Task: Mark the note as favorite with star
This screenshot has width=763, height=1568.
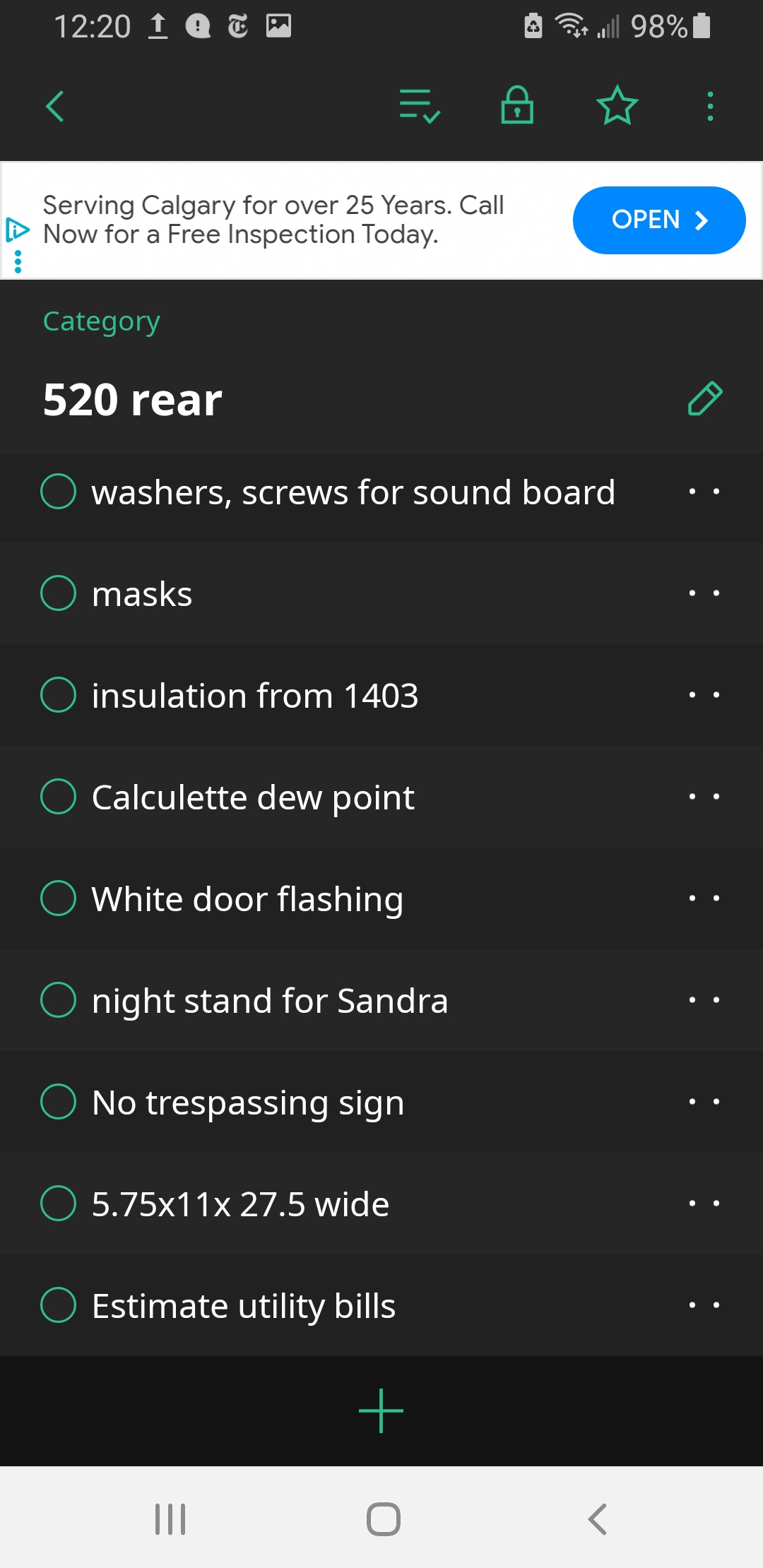Action: tap(617, 106)
